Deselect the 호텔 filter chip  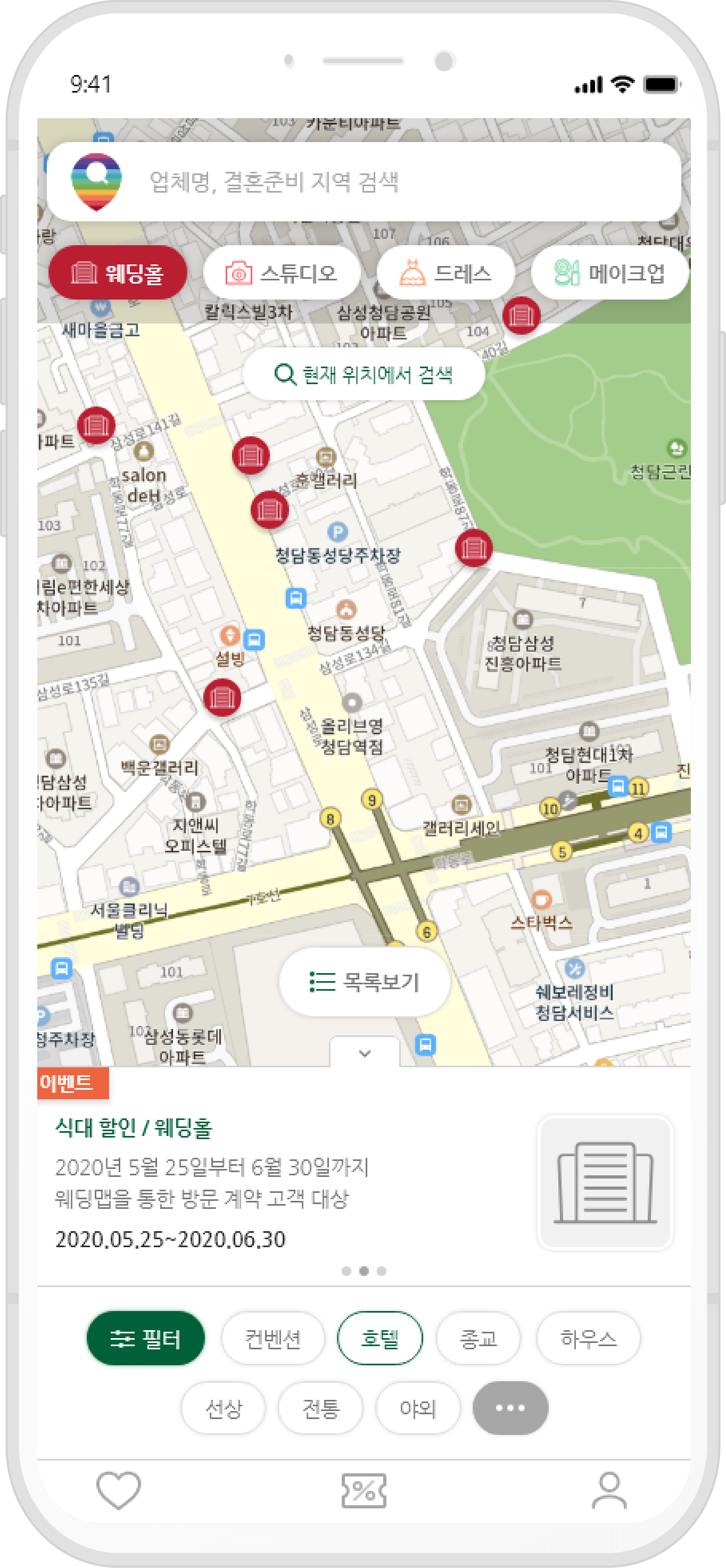pyautogui.click(x=379, y=1339)
